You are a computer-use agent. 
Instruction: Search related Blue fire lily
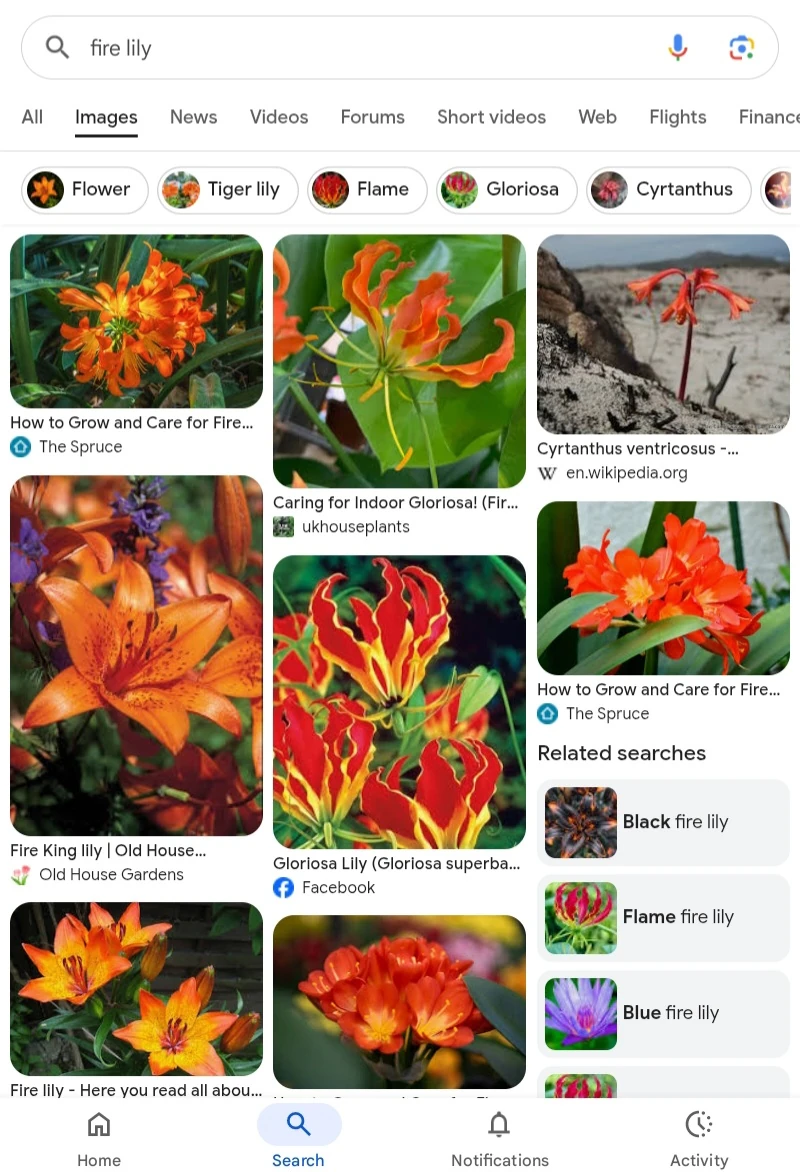pyautogui.click(x=663, y=1013)
